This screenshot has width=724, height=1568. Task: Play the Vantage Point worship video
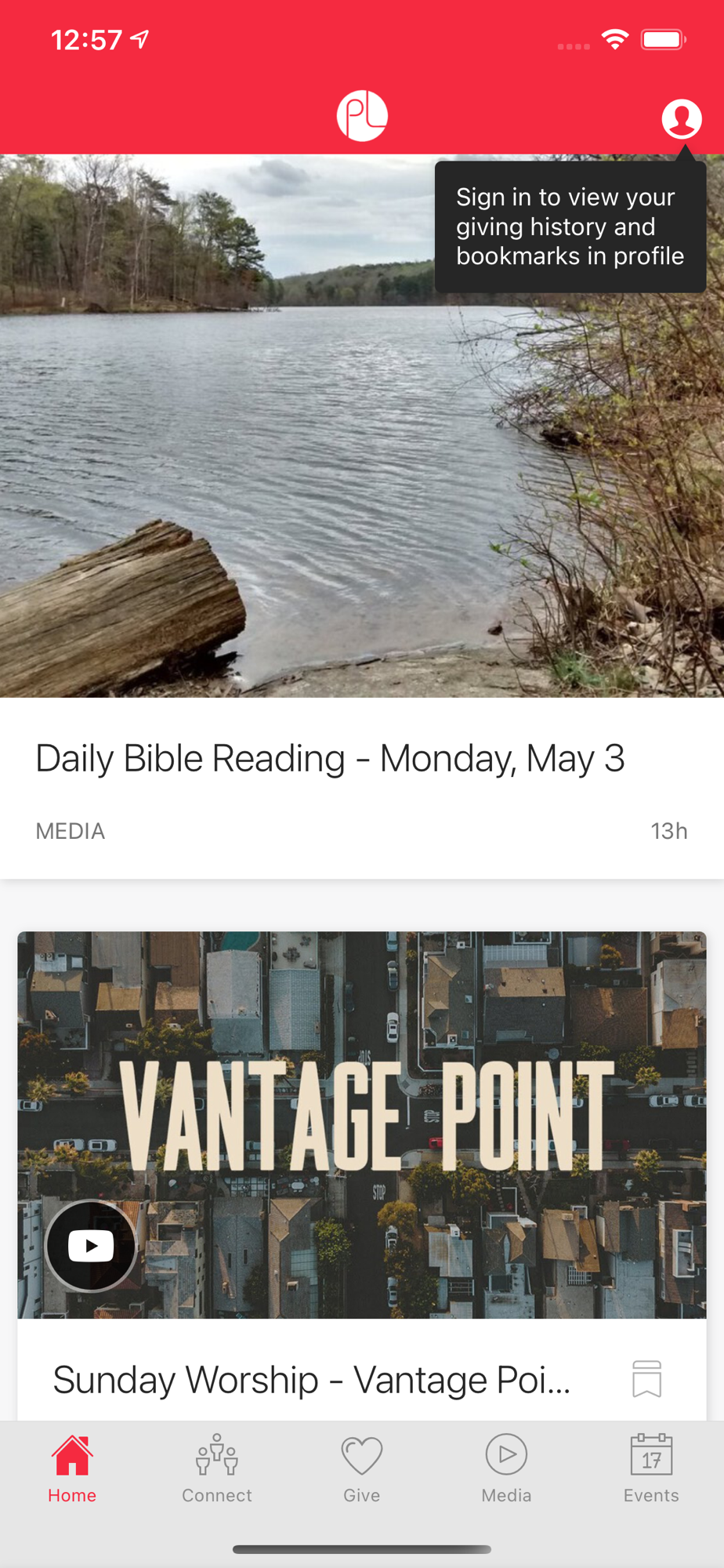91,1245
